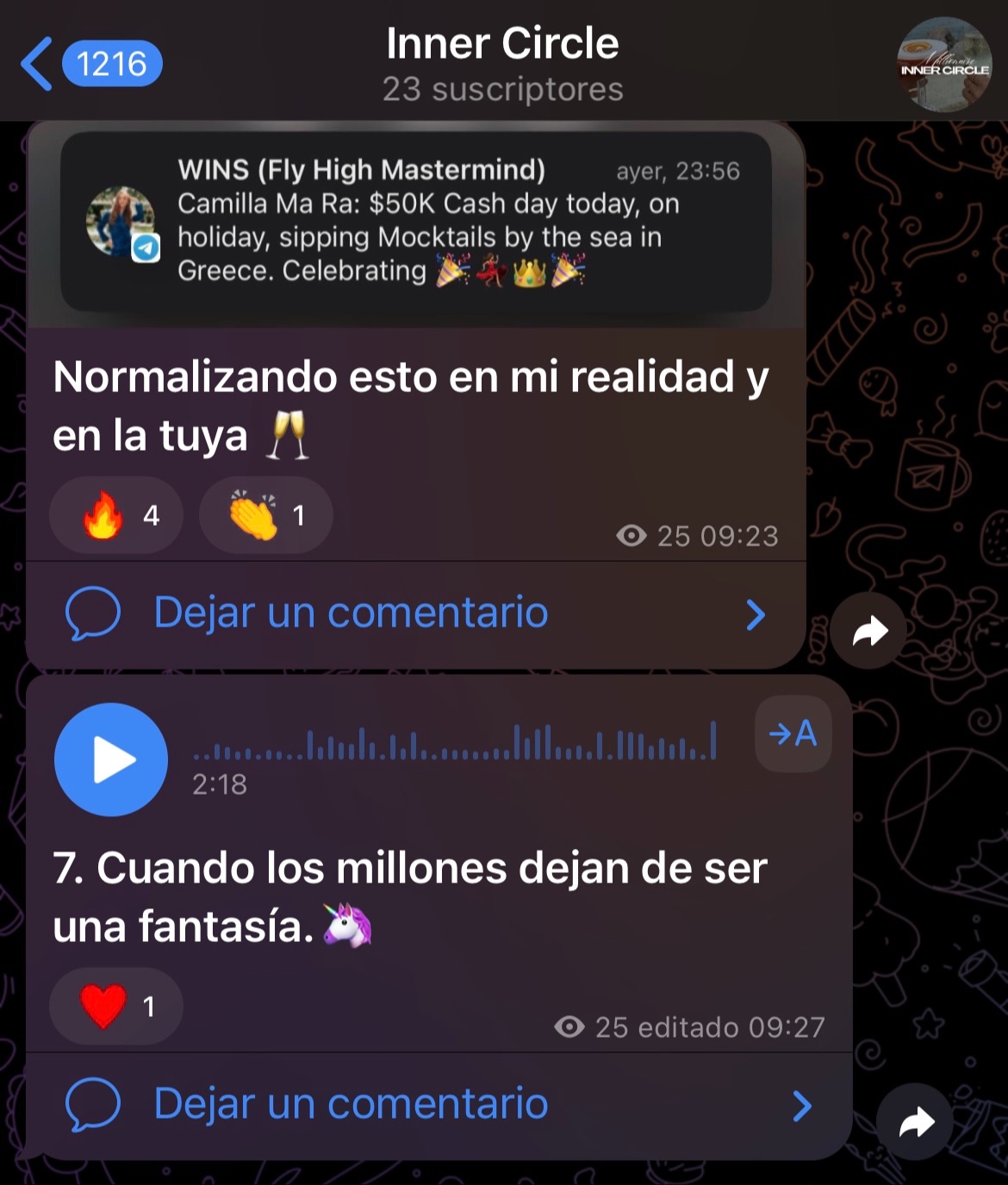The height and width of the screenshot is (1185, 1008).
Task: Forward the voice message post
Action: coord(916,1122)
